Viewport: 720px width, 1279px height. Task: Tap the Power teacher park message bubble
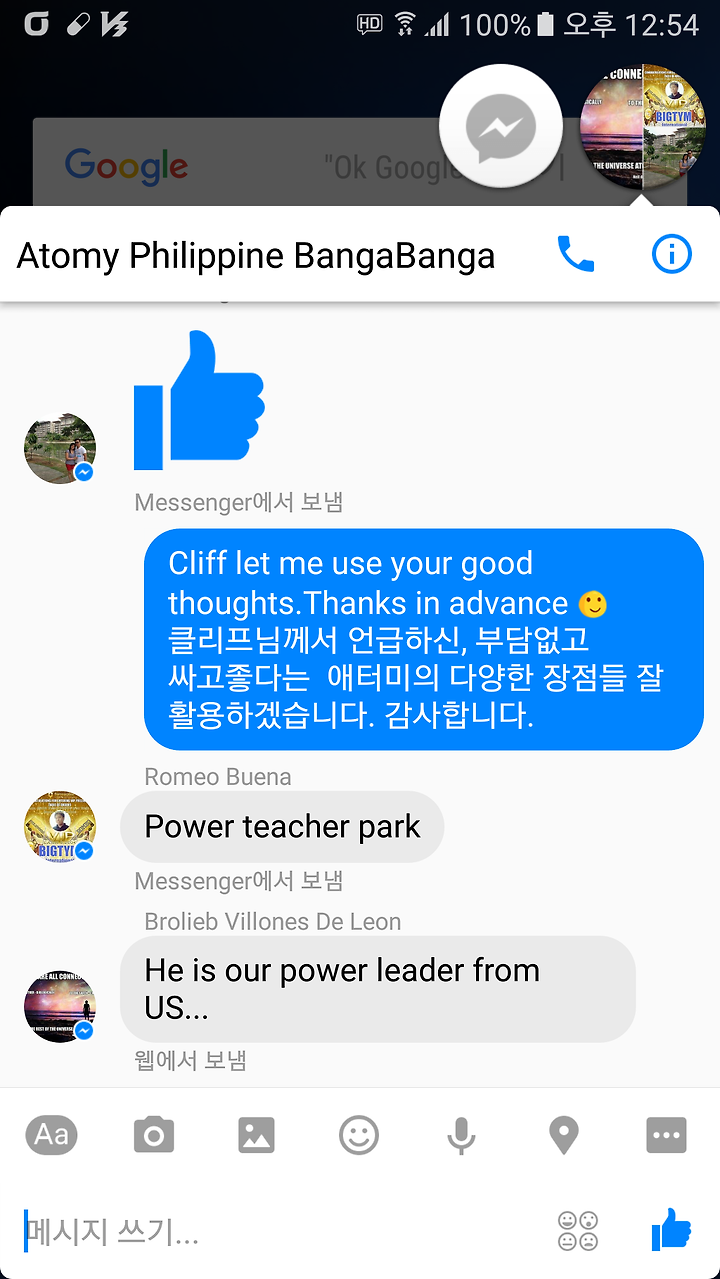[282, 827]
